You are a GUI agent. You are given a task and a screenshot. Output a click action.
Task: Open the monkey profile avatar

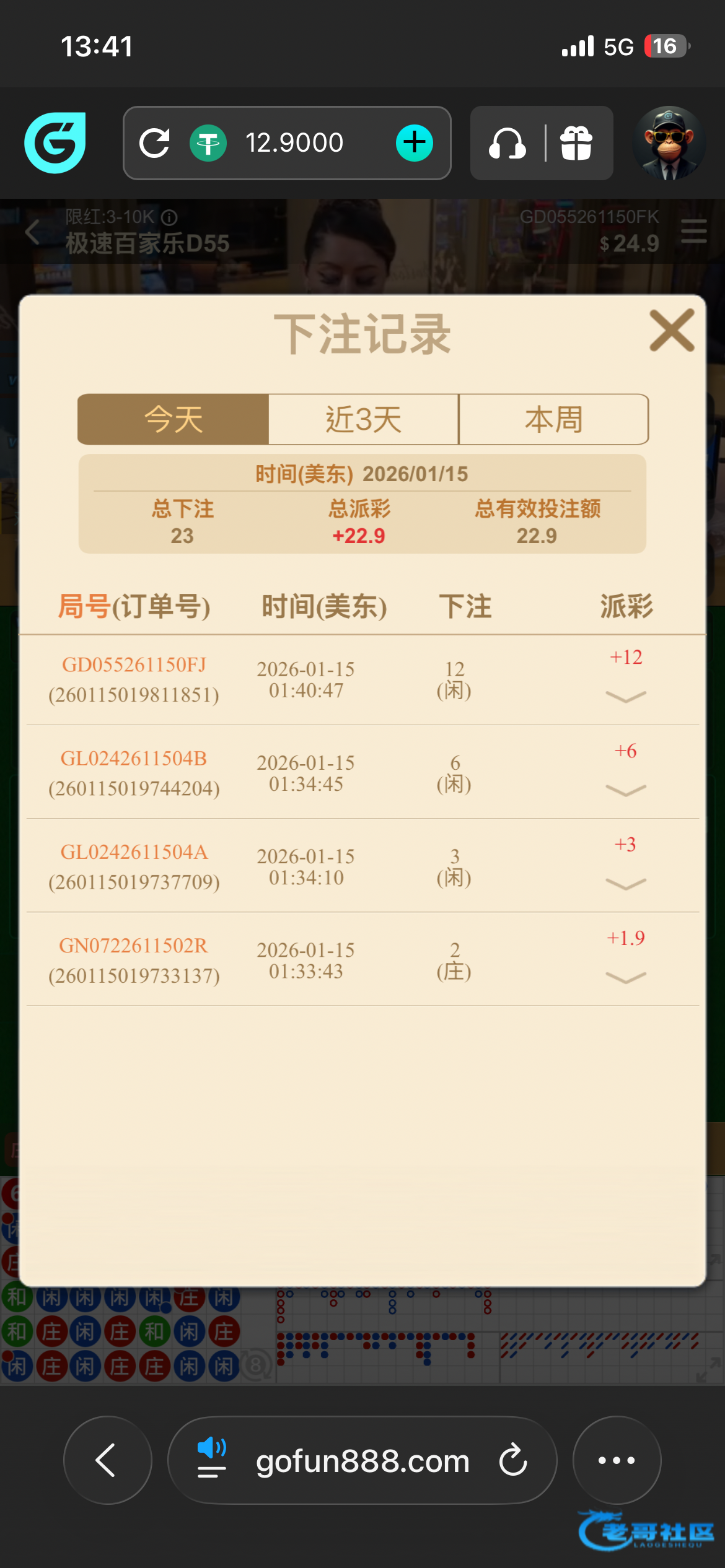point(669,143)
